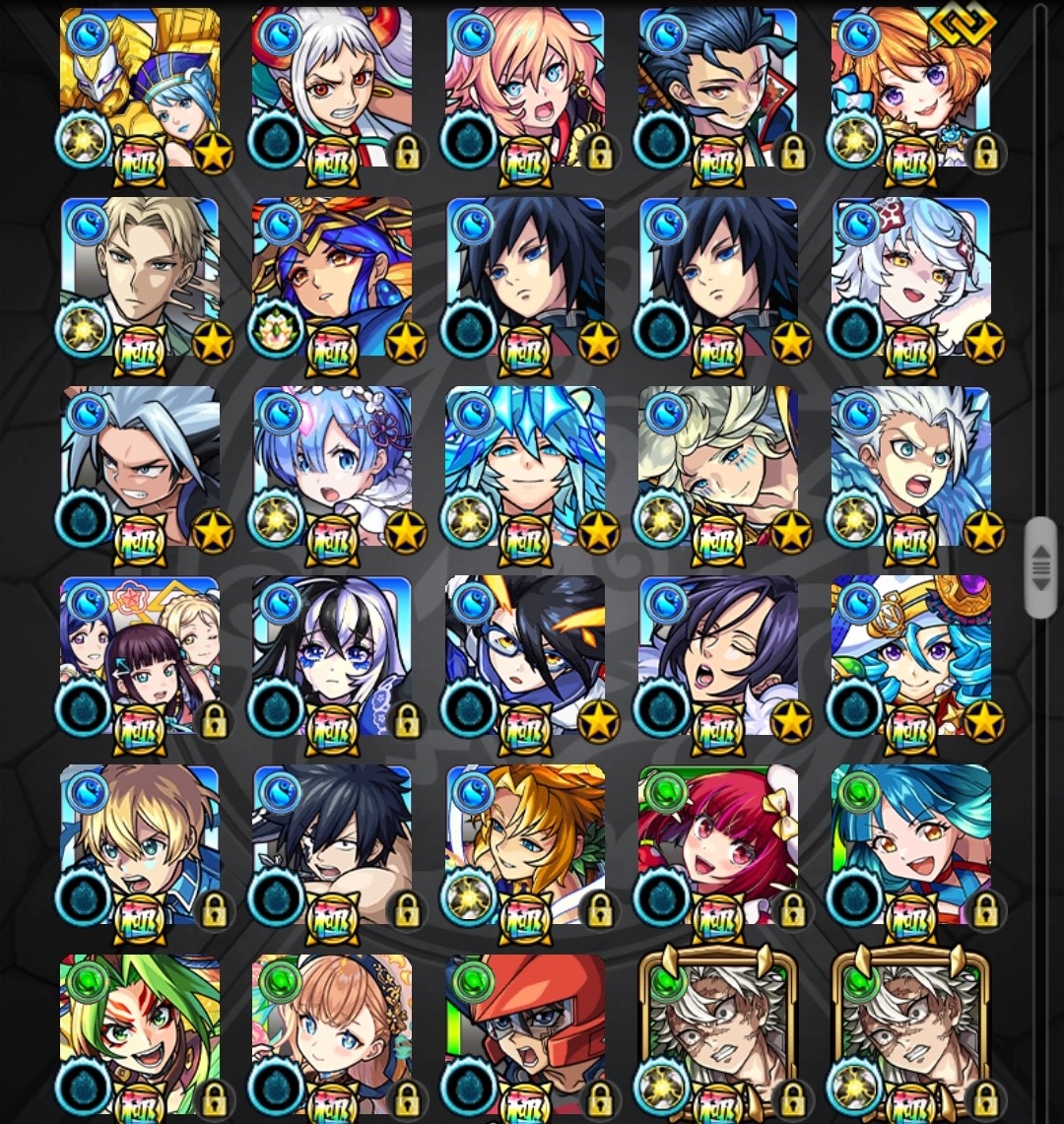Select the orange-haired girl with blue eyes
This screenshot has height=1124, width=1064.
point(332,1034)
